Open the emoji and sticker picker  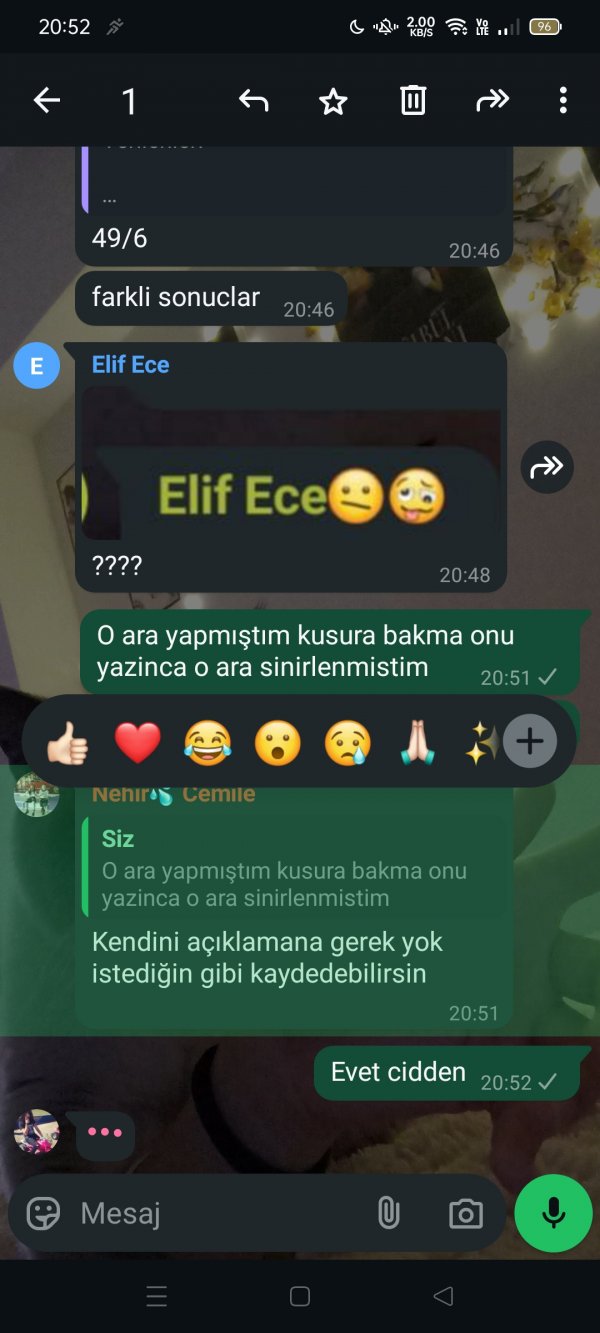point(43,1213)
